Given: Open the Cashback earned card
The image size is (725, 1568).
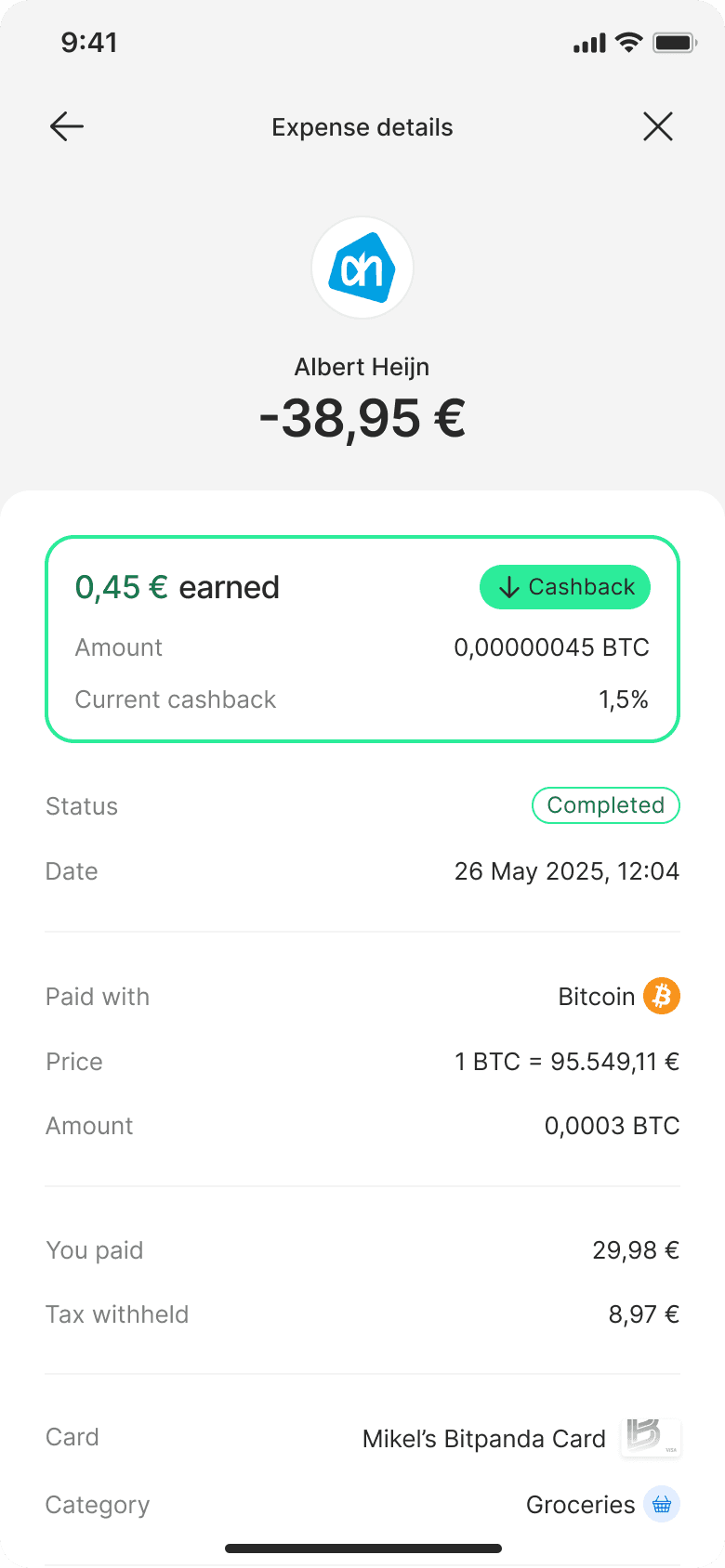Looking at the screenshot, I should [362, 639].
